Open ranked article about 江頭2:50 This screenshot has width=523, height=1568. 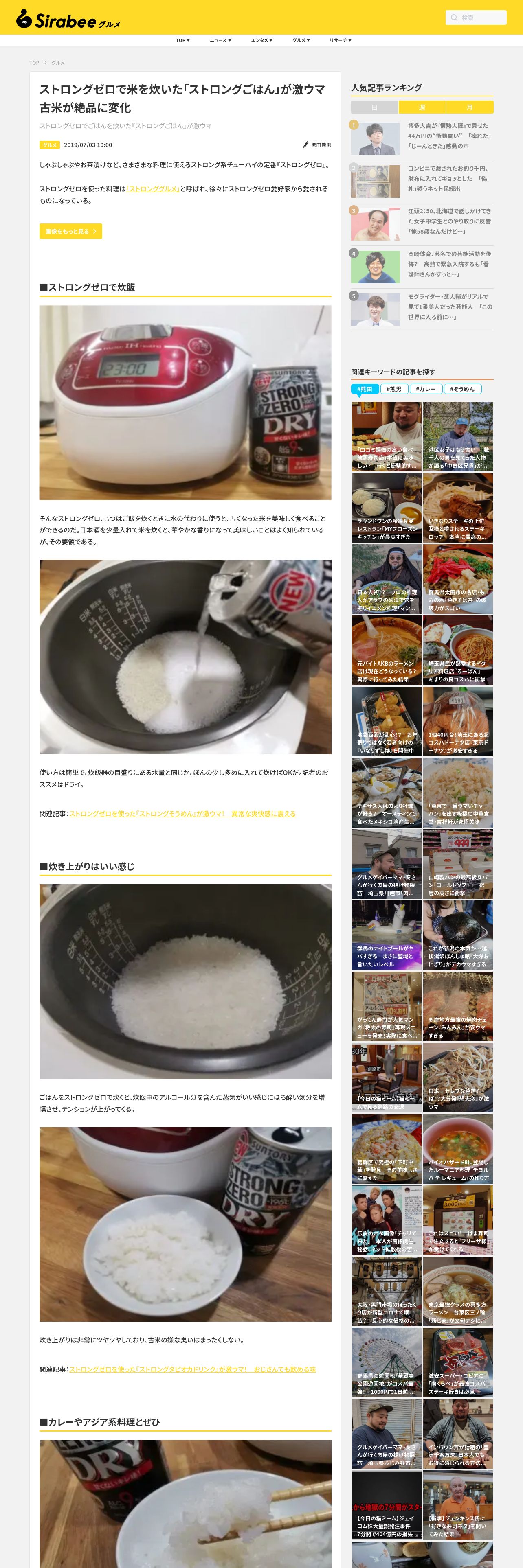[x=449, y=221]
